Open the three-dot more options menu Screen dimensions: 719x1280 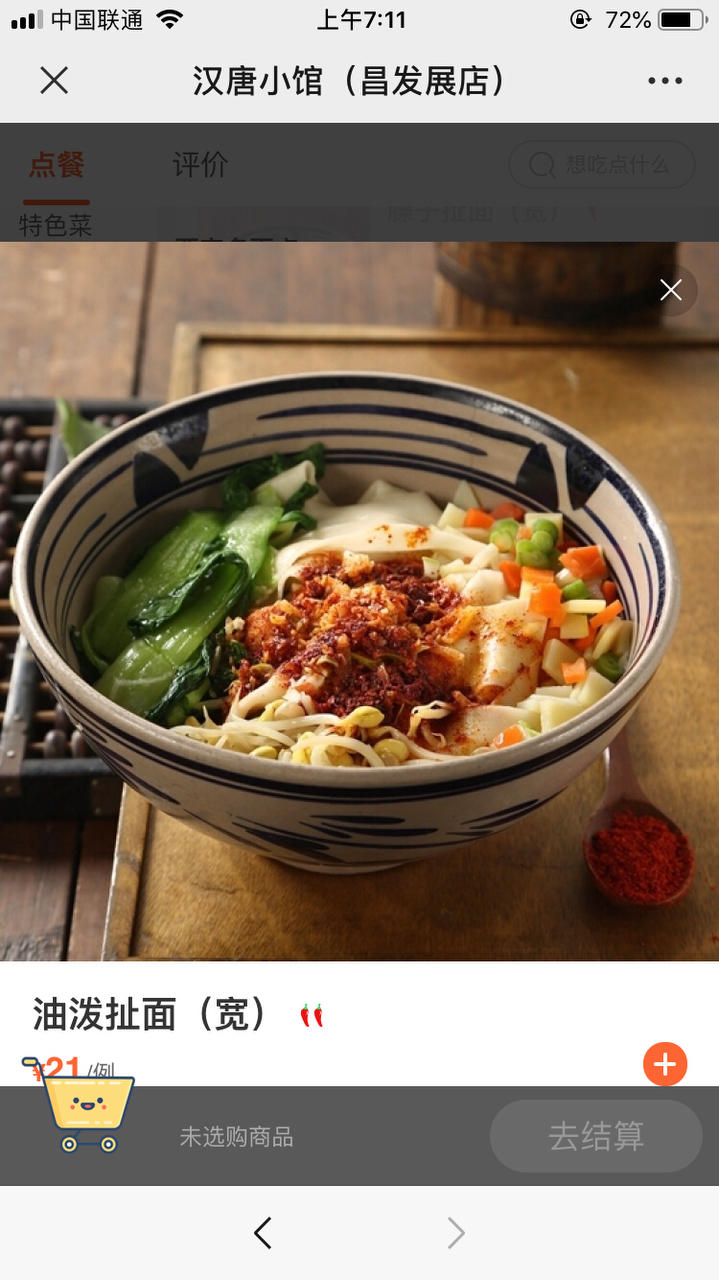point(664,81)
